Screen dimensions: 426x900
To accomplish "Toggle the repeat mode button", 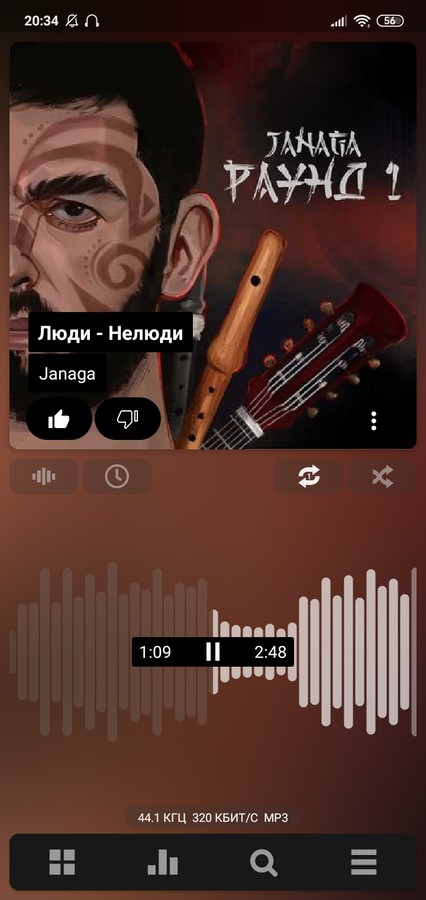I will [309, 476].
